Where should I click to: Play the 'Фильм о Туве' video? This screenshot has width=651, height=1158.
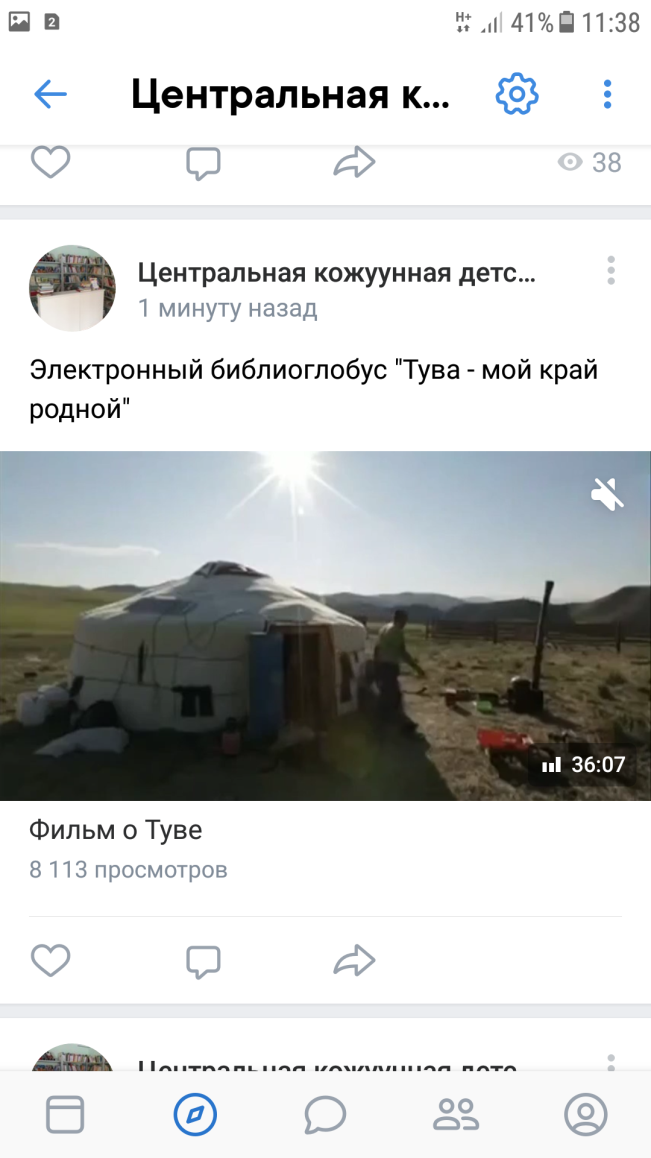(325, 625)
